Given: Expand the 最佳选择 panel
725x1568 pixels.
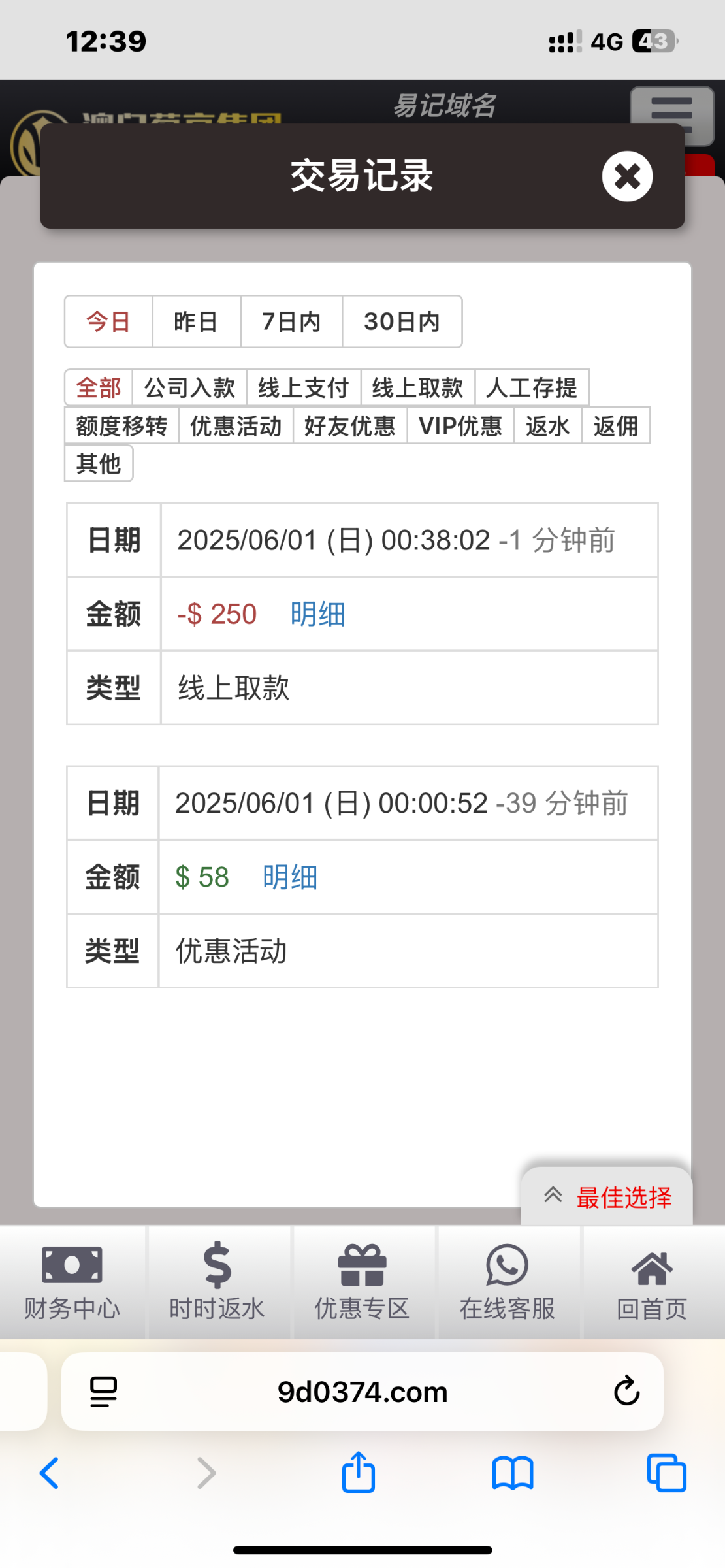Looking at the screenshot, I should [607, 1197].
